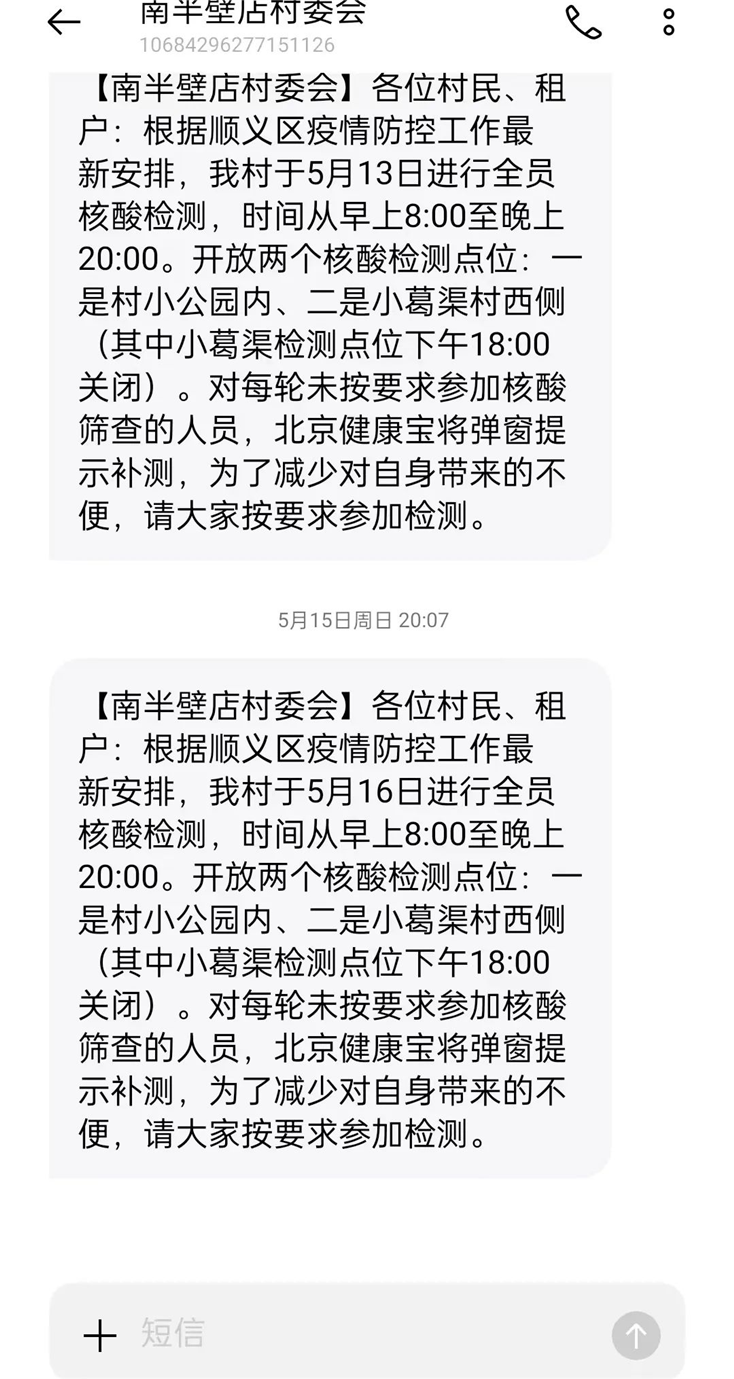
Task: Go back to the message list
Action: pyautogui.click(x=64, y=22)
